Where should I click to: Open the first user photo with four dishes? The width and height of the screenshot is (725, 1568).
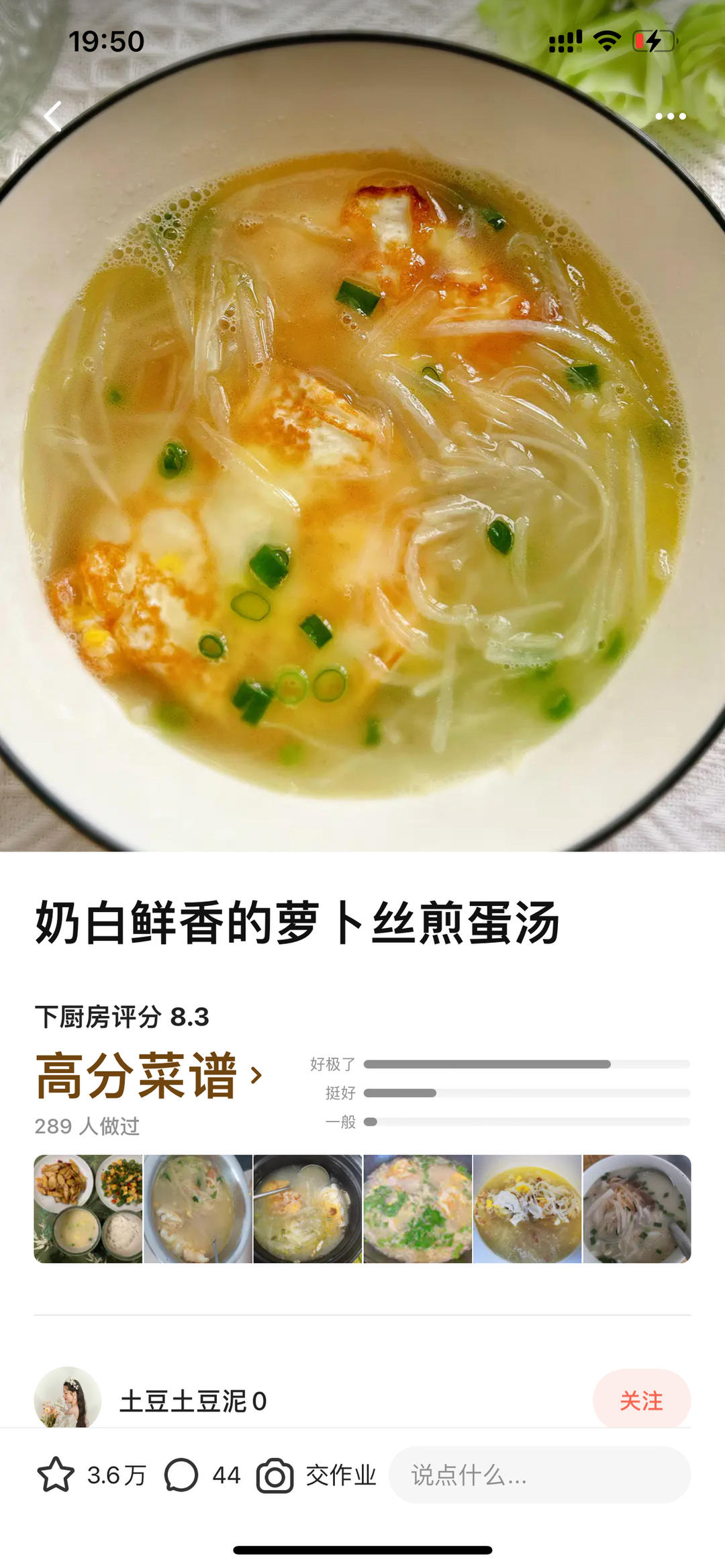[x=88, y=1209]
